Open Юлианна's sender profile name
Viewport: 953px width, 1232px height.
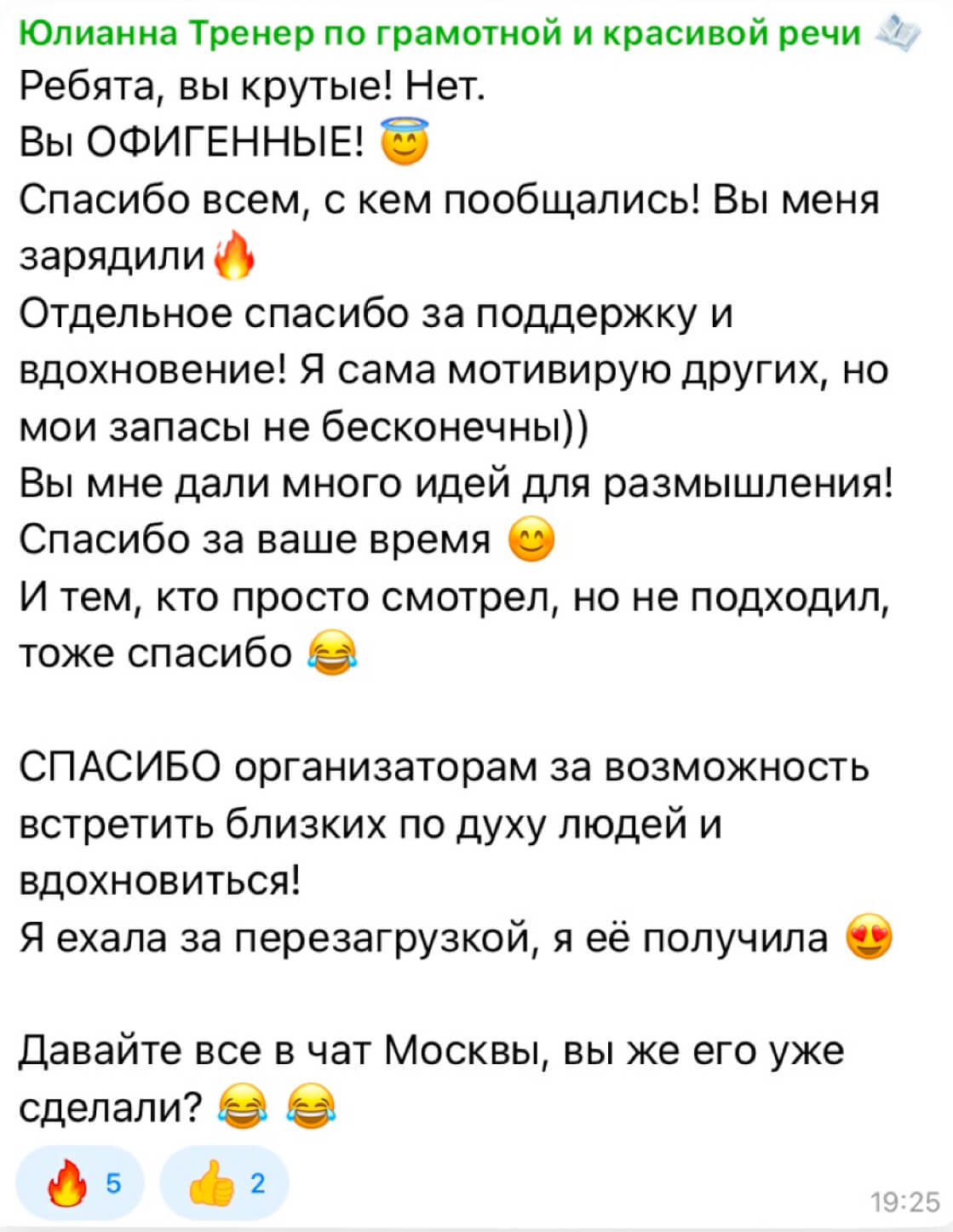click(x=439, y=32)
